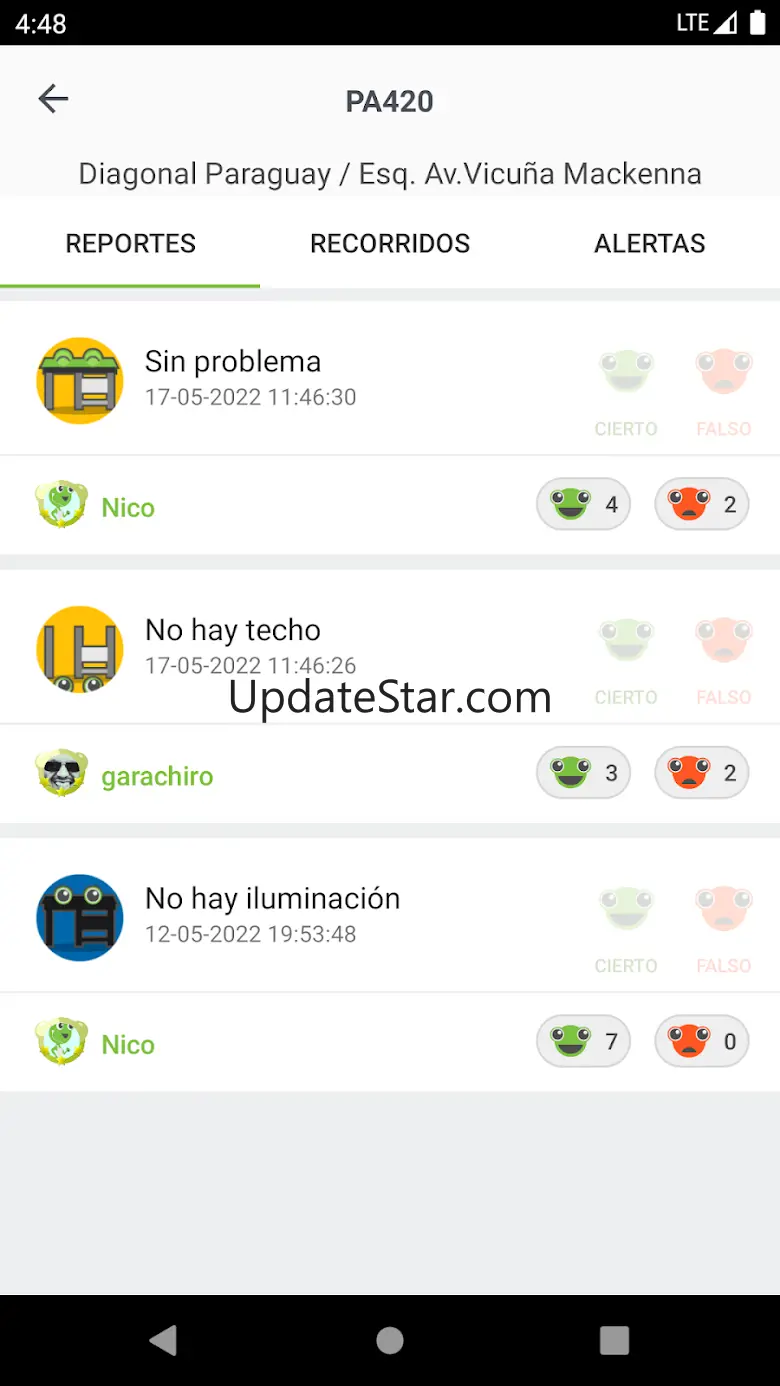This screenshot has width=780, height=1386.
Task: Vote Falso on 'No hay iluminación'
Action: pyautogui.click(x=724, y=930)
